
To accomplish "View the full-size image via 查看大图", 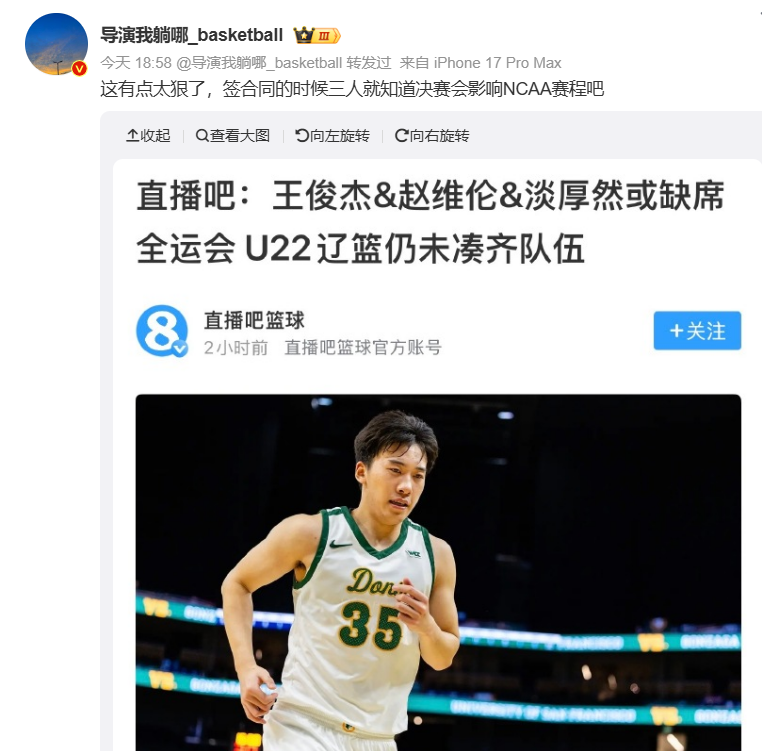I will pos(232,136).
